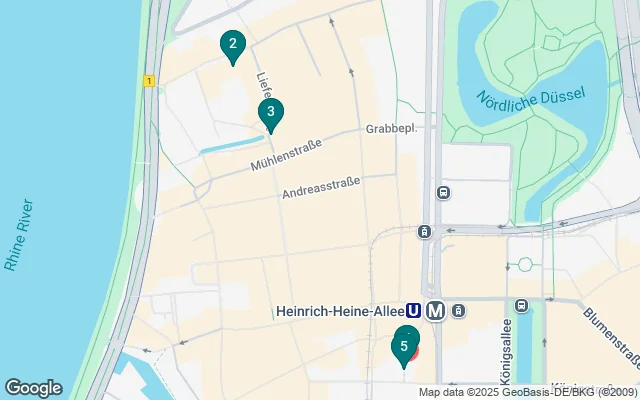Open Heinrich-Heine-Allee U-Bahn station icon
Viewport: 640px width, 400px height.
(413, 311)
